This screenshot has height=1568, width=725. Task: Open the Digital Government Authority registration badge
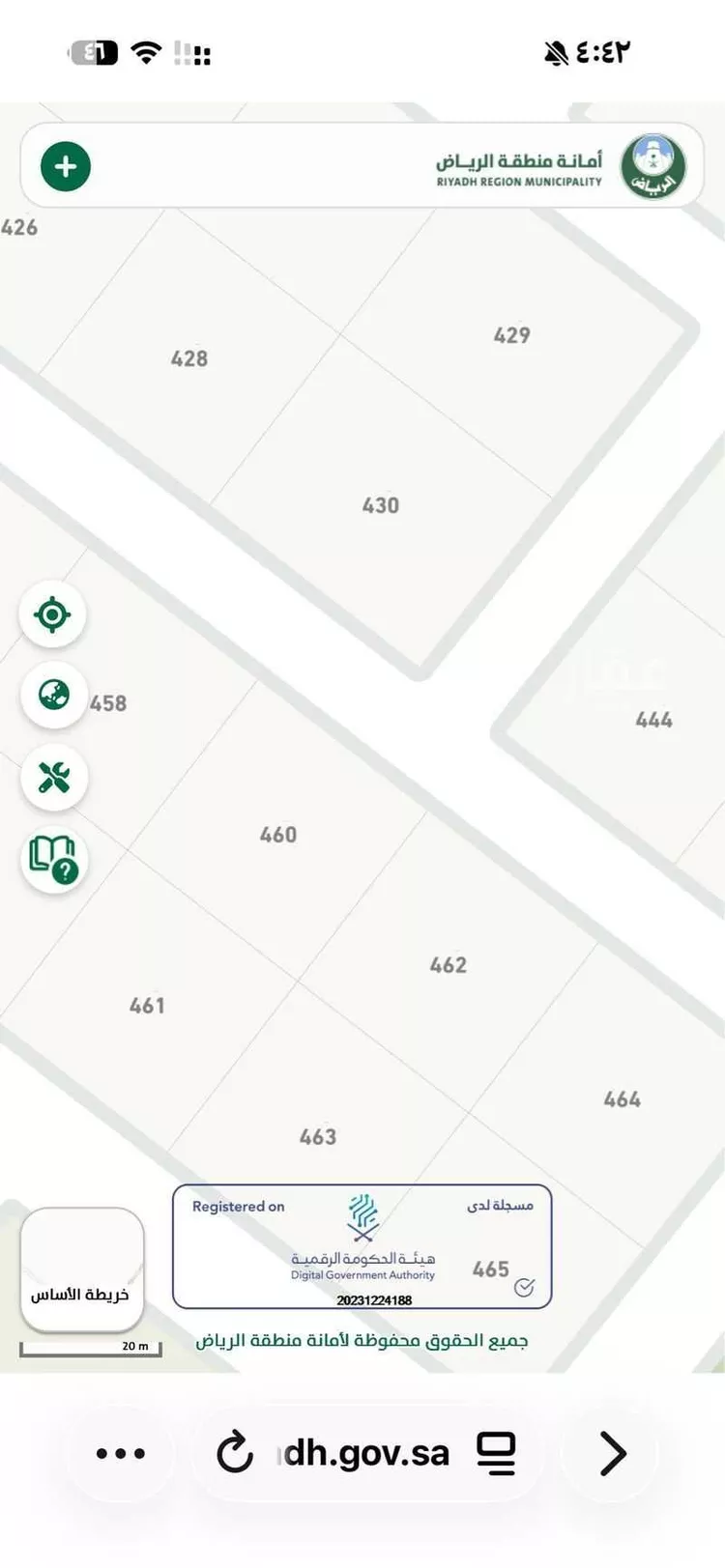coord(362,1246)
